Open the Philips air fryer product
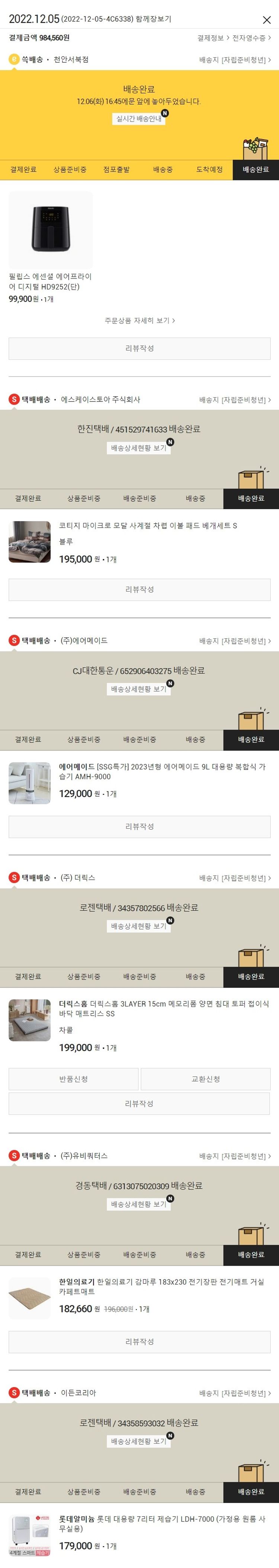The image size is (279, 1568). (x=51, y=231)
